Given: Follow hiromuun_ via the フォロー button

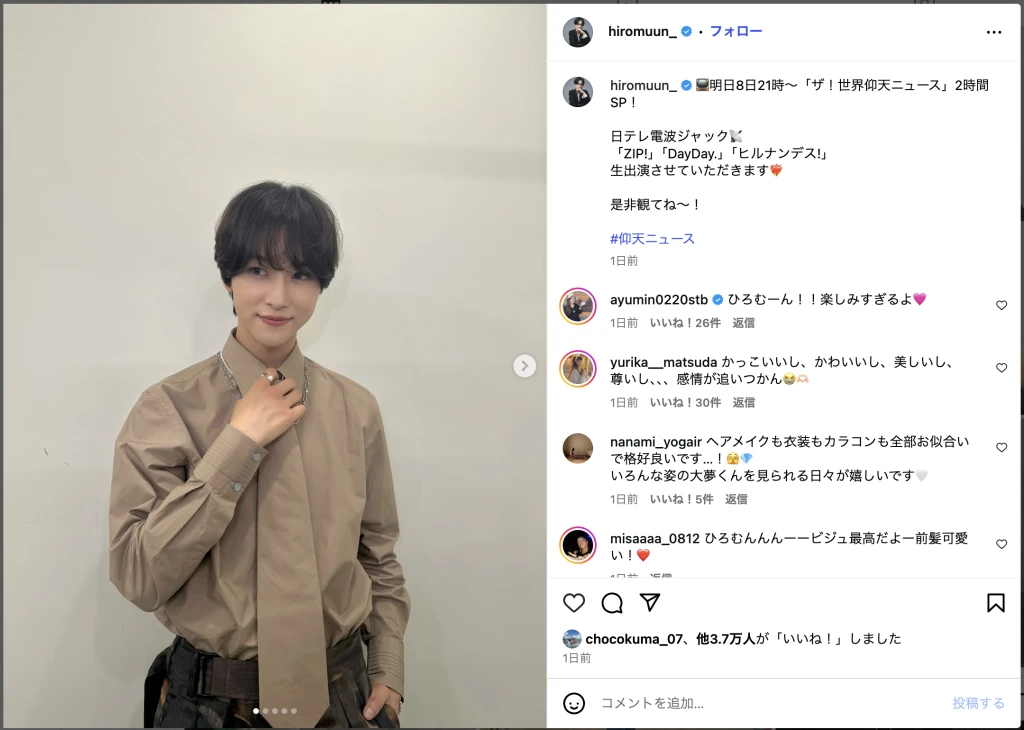Looking at the screenshot, I should [x=736, y=31].
